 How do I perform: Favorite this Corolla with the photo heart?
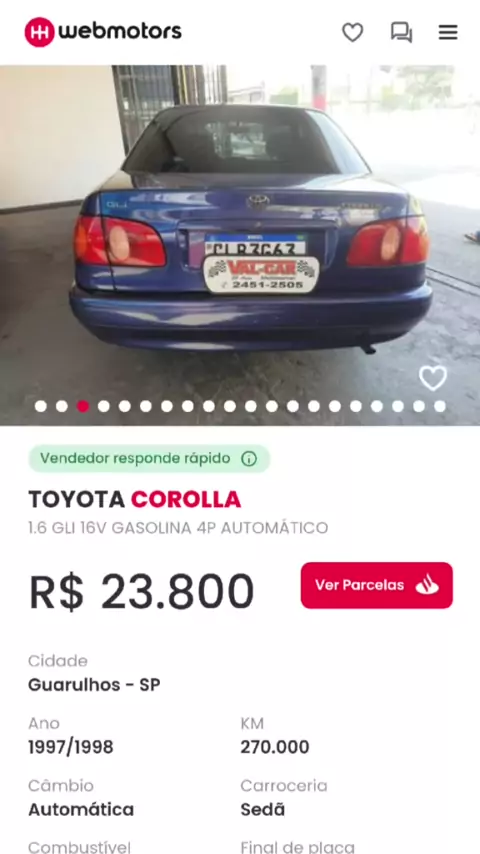click(433, 377)
